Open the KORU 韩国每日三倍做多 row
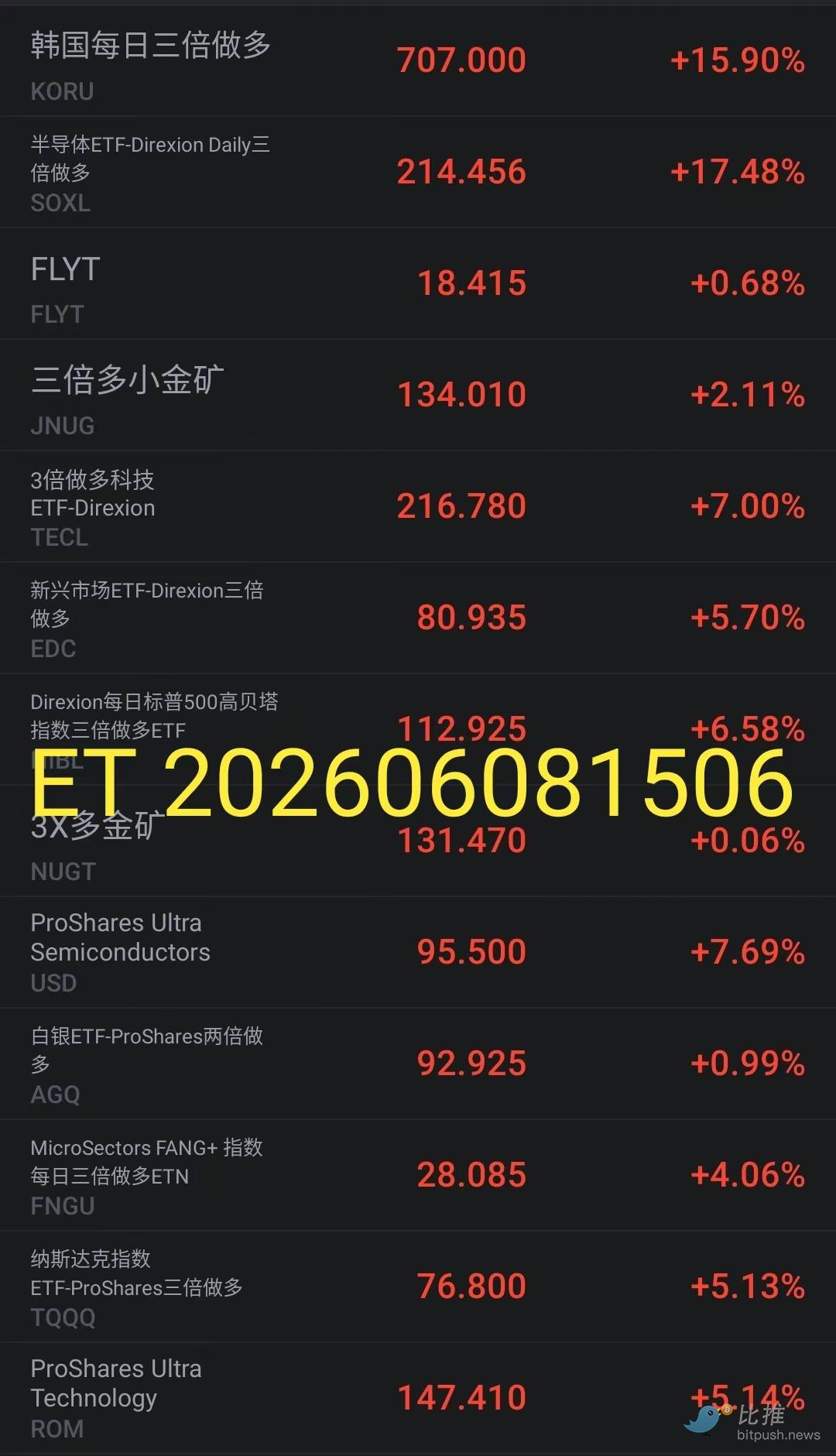 (418, 61)
